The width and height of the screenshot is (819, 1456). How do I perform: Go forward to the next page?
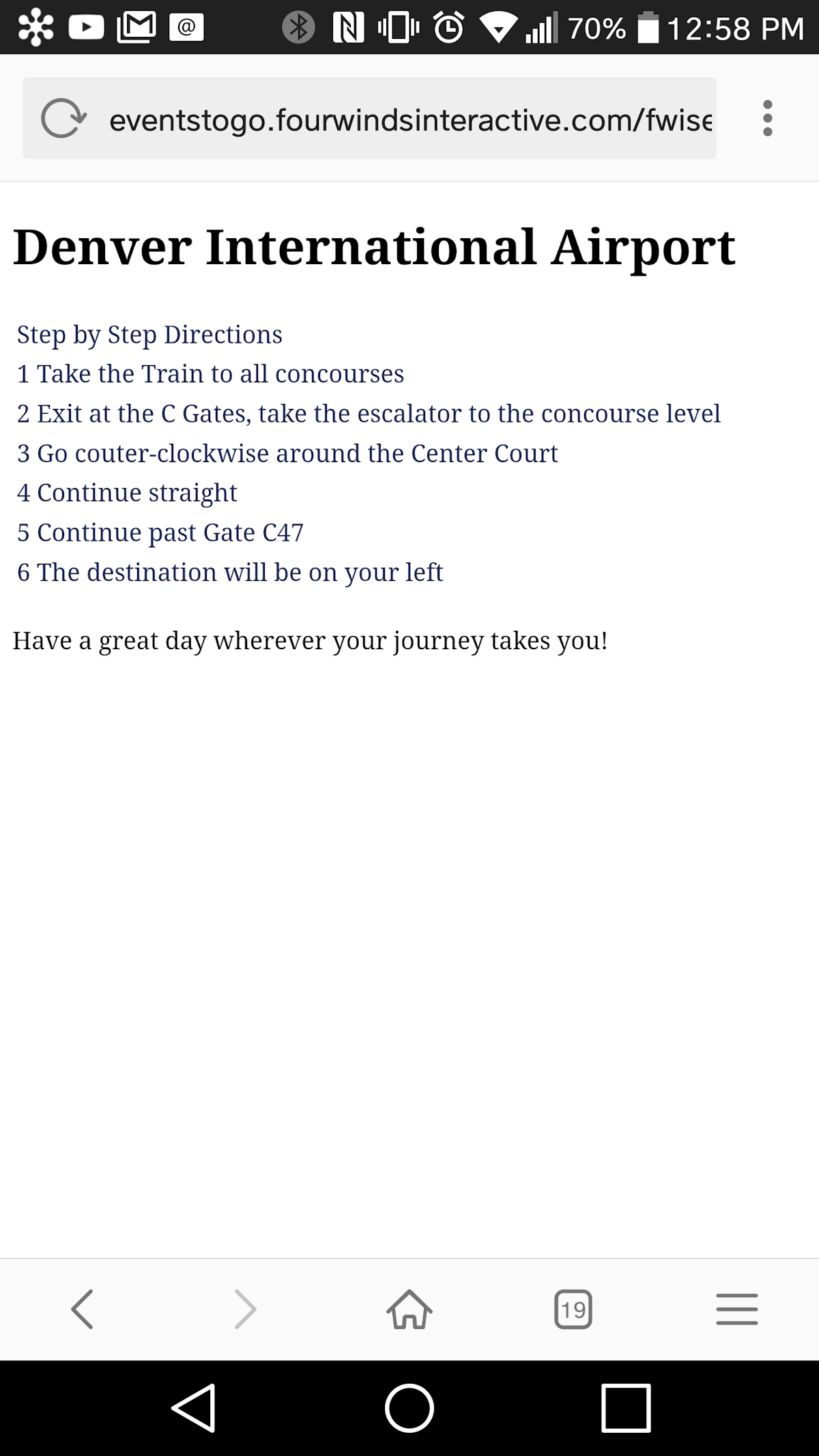[246, 1309]
